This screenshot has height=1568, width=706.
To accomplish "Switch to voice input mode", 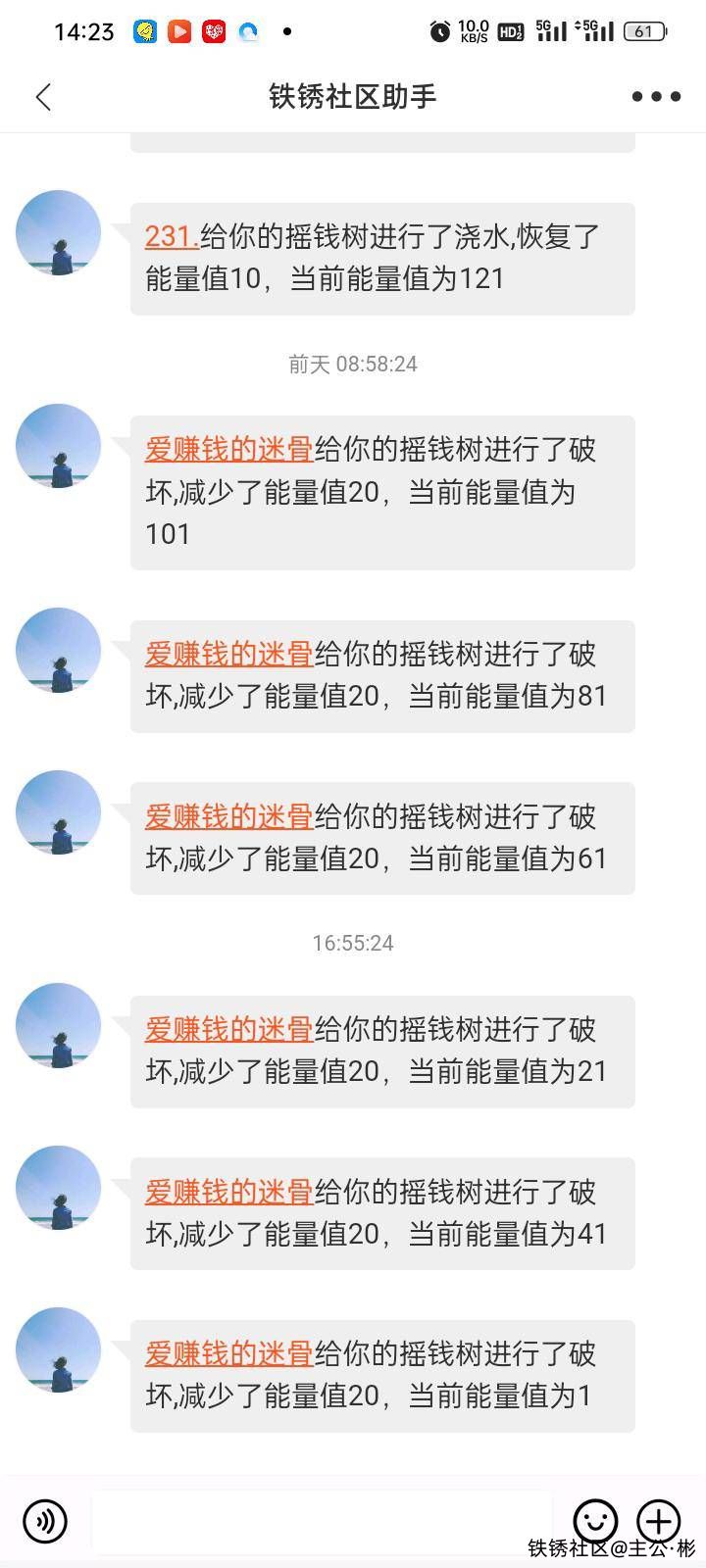I will click(x=45, y=1521).
